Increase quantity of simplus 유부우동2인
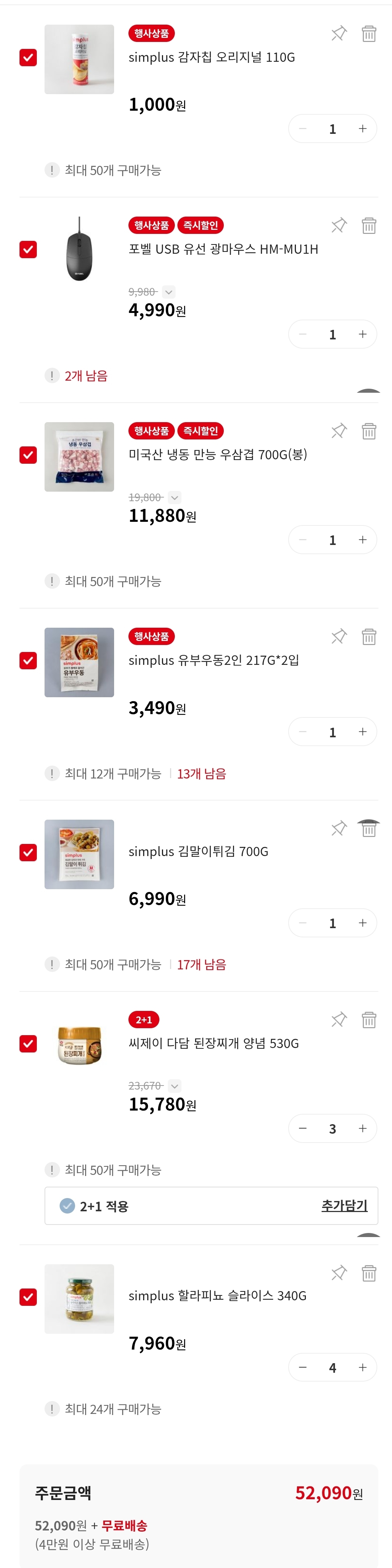 tap(363, 732)
